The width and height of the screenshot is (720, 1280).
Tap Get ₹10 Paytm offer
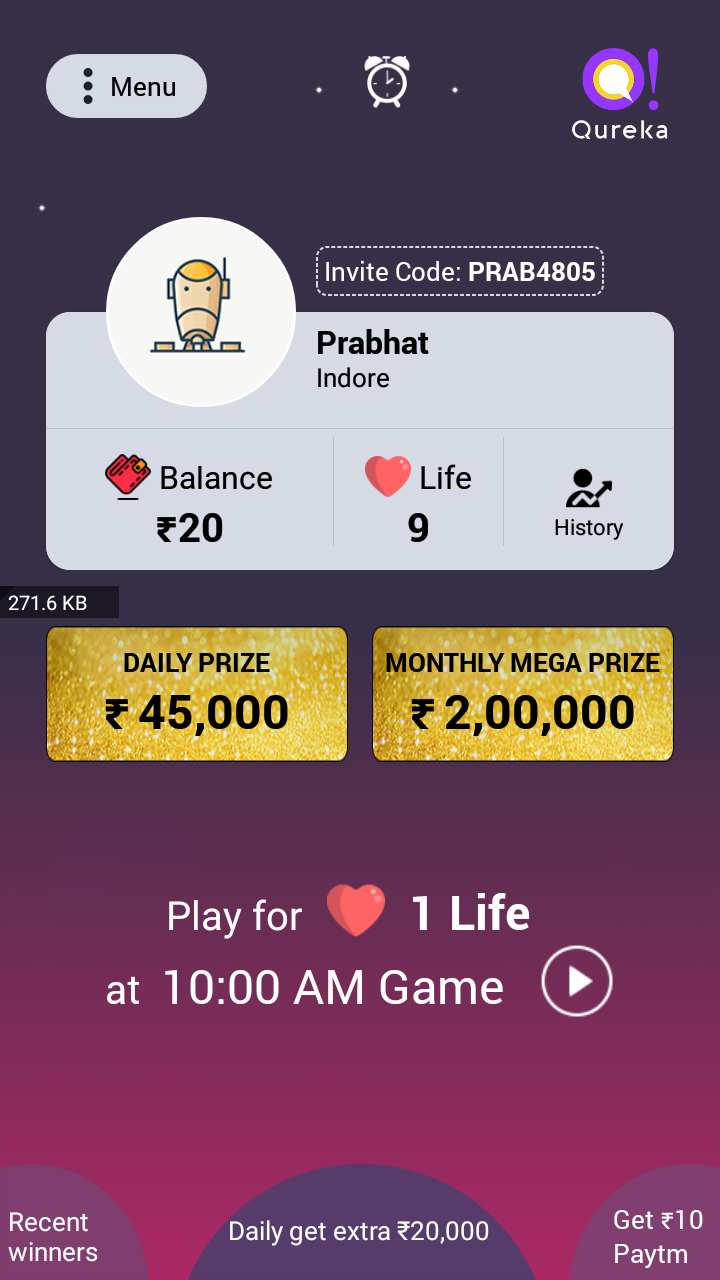(656, 1236)
